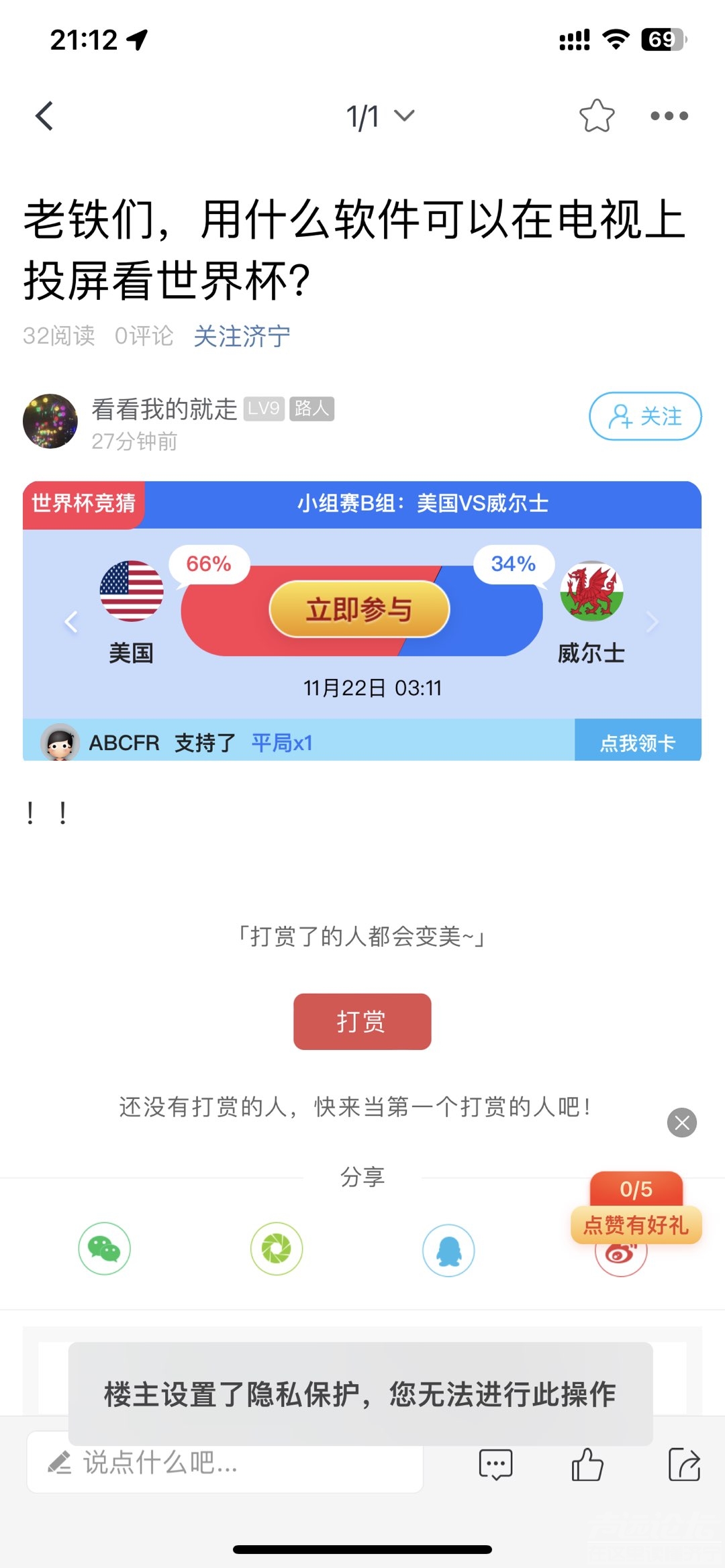Screen dimensions: 725x1568
Task: Share the post to WeChat Moments
Action: point(277,1249)
